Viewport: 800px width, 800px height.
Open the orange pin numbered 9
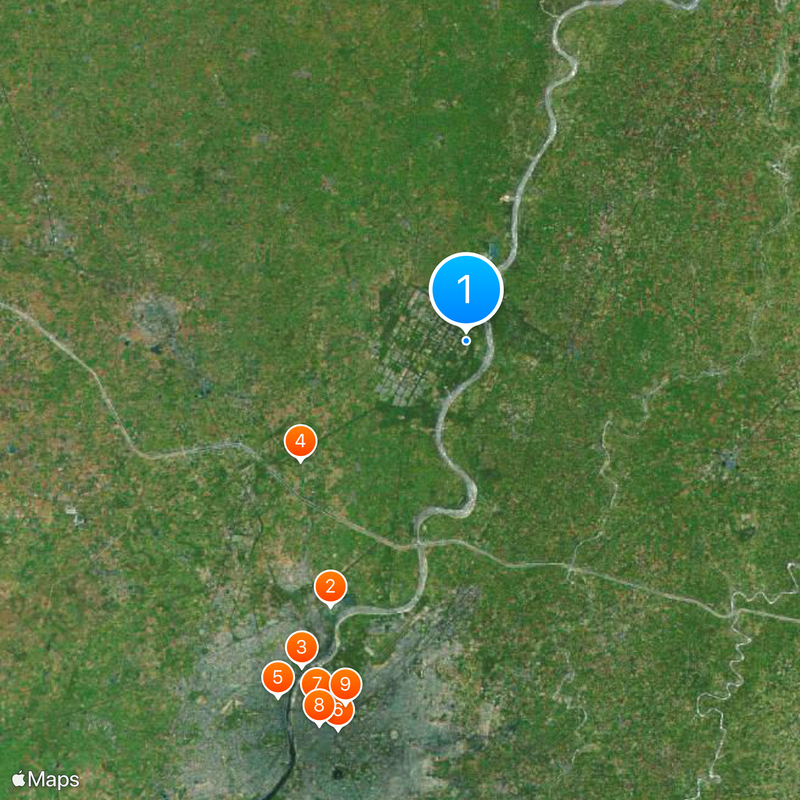(346, 684)
